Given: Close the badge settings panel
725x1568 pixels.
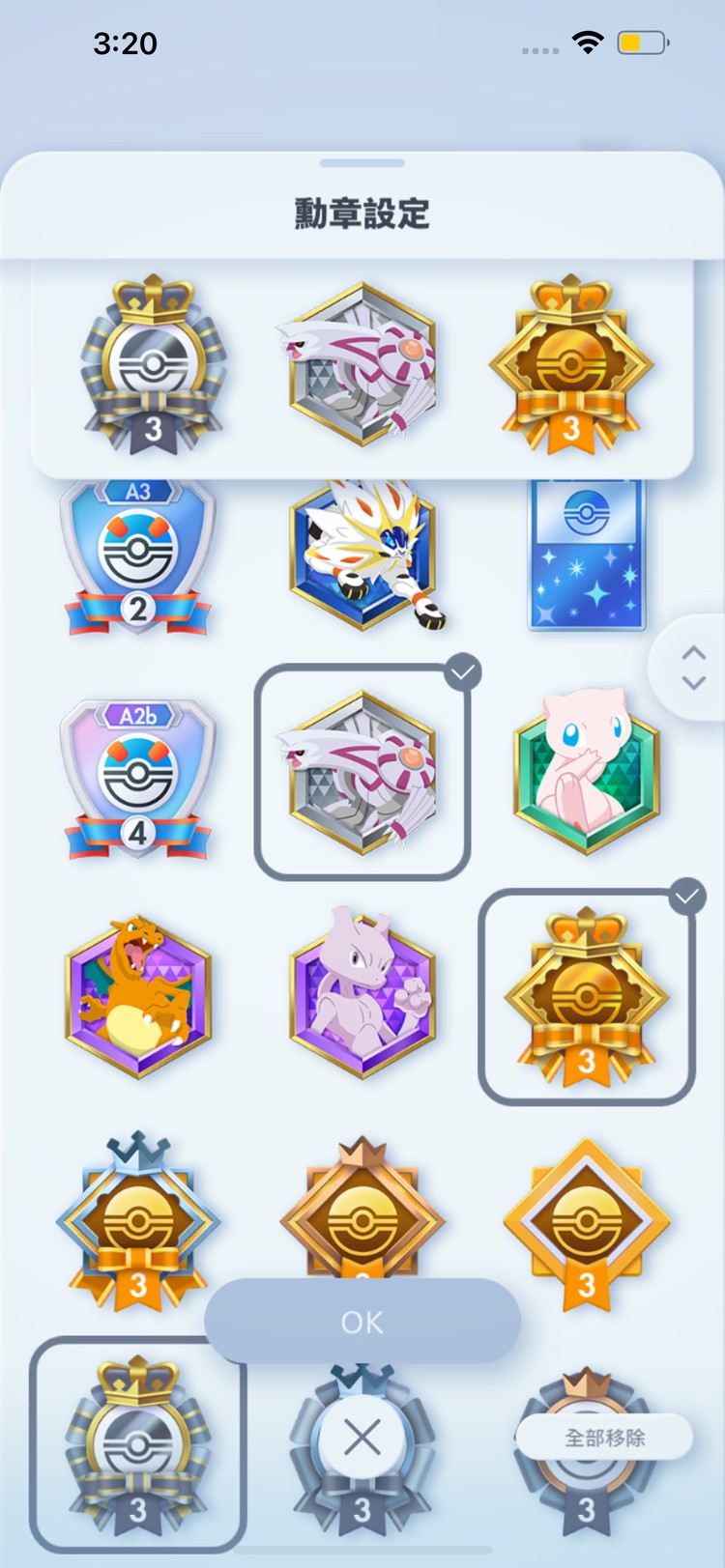Looking at the screenshot, I should click(x=362, y=1438).
